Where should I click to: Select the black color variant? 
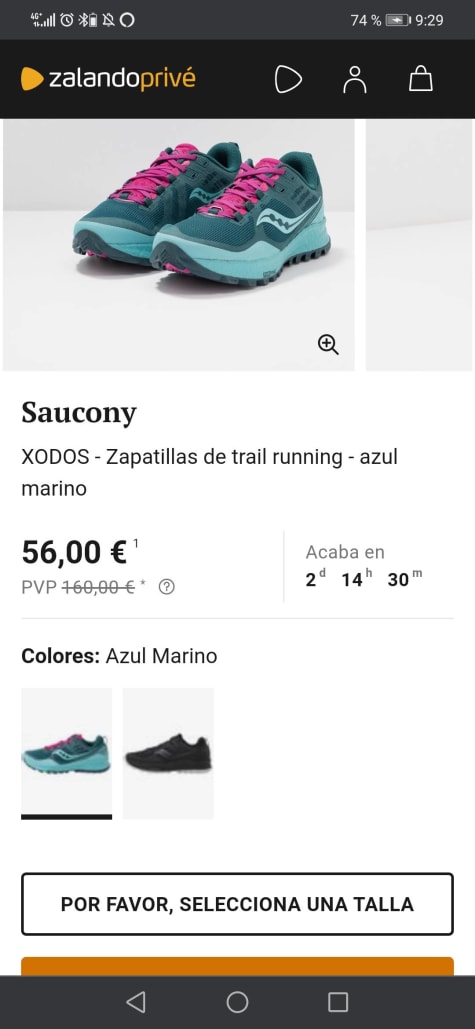[168, 753]
